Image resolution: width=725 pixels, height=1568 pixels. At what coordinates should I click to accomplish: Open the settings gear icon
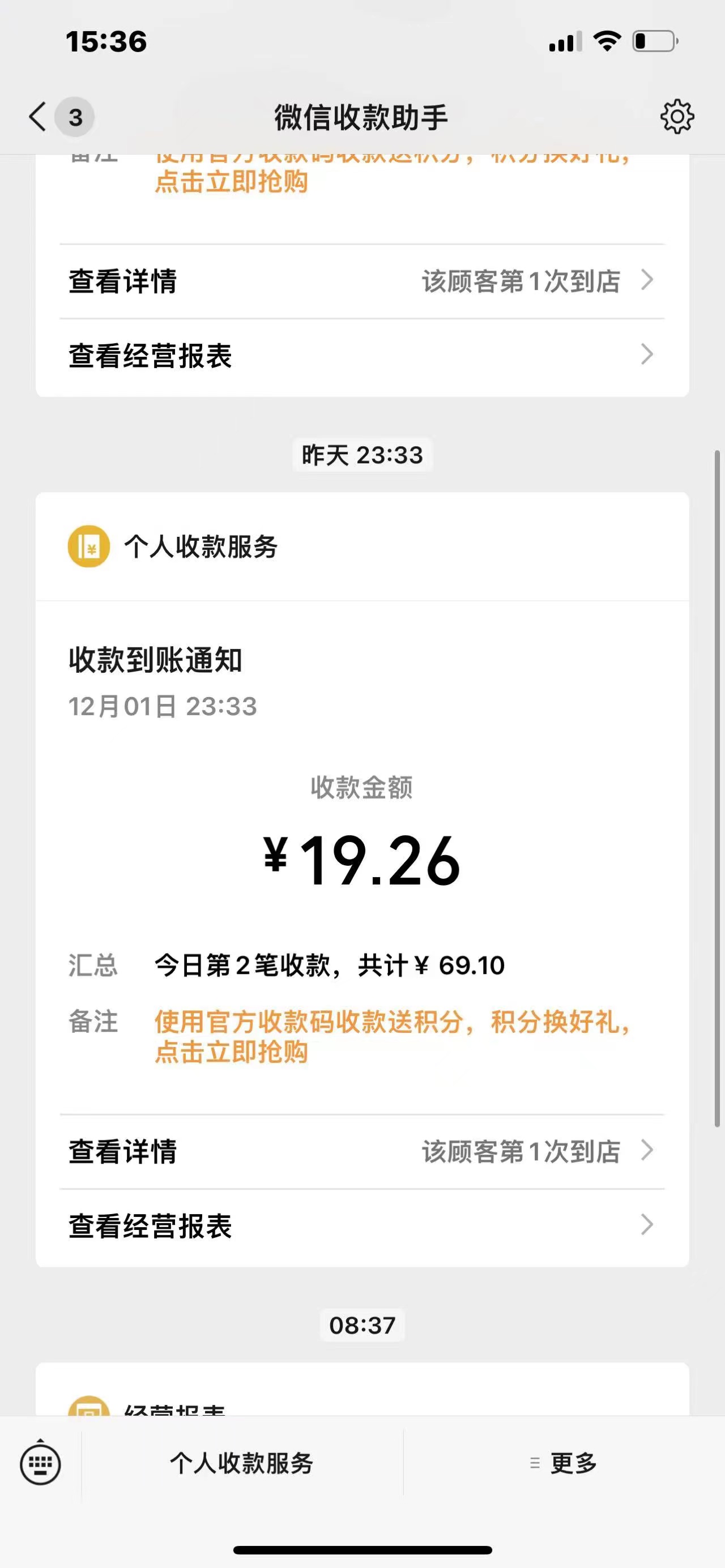pos(677,116)
